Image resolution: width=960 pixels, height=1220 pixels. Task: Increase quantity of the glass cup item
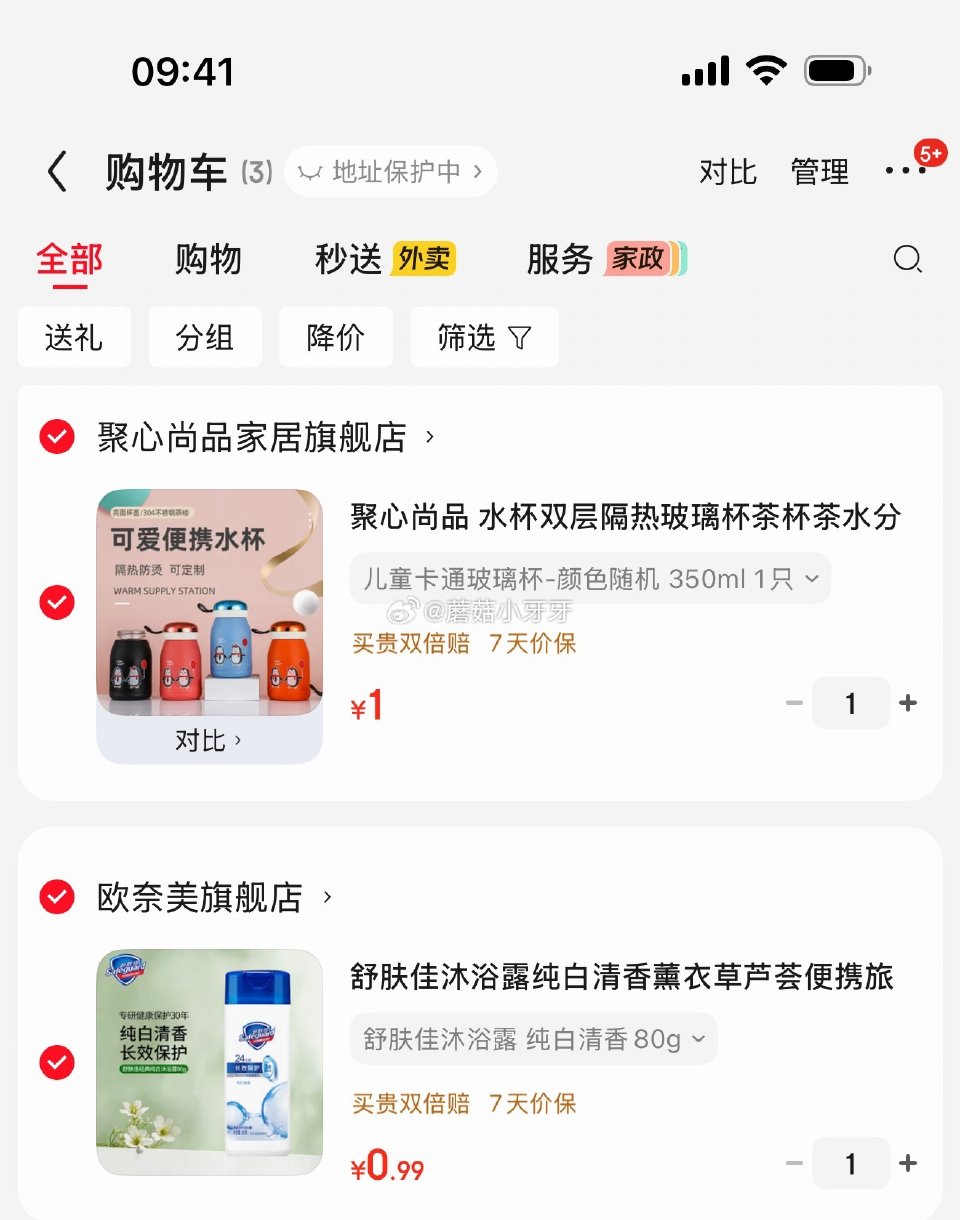click(908, 703)
